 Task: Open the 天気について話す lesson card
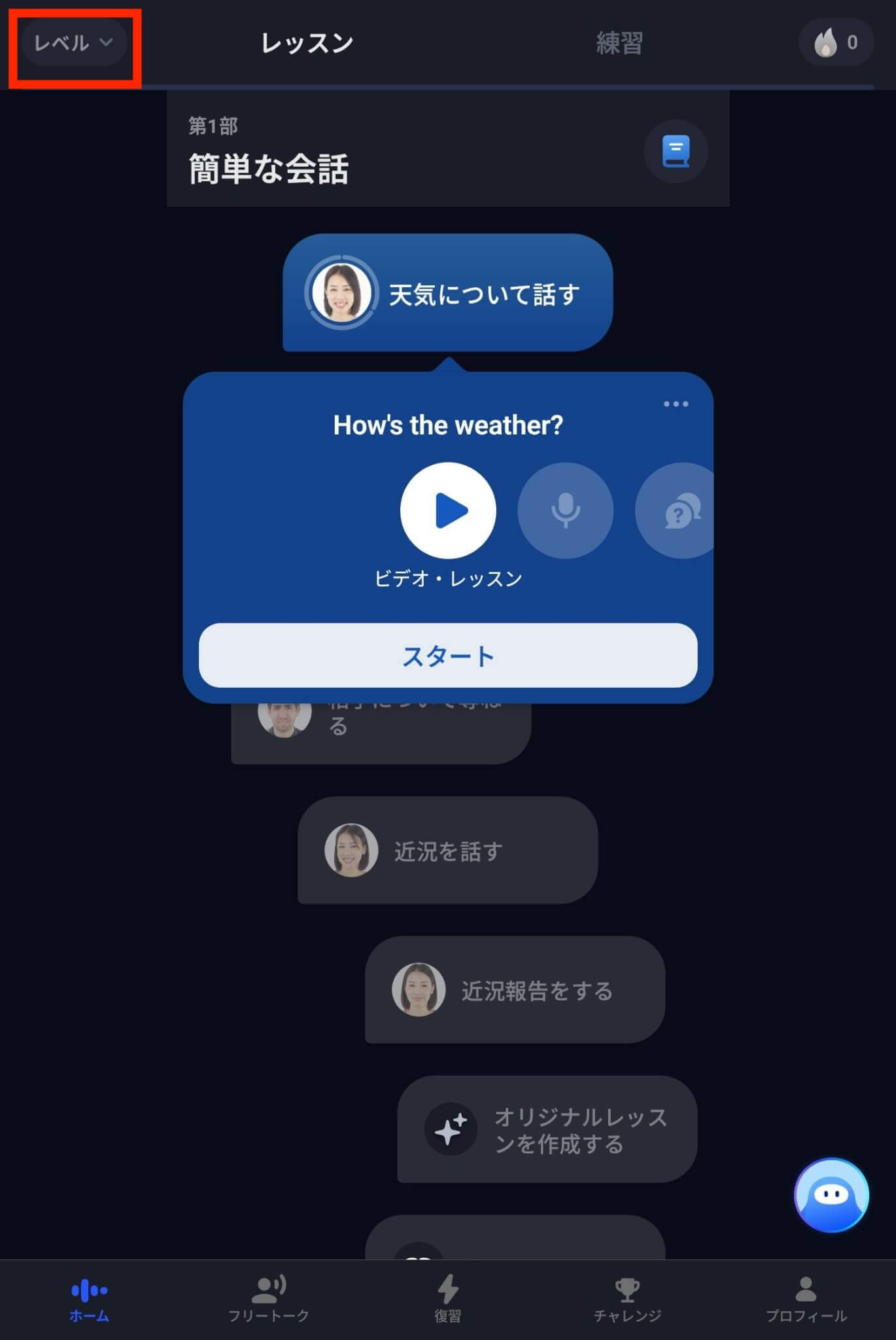click(447, 293)
